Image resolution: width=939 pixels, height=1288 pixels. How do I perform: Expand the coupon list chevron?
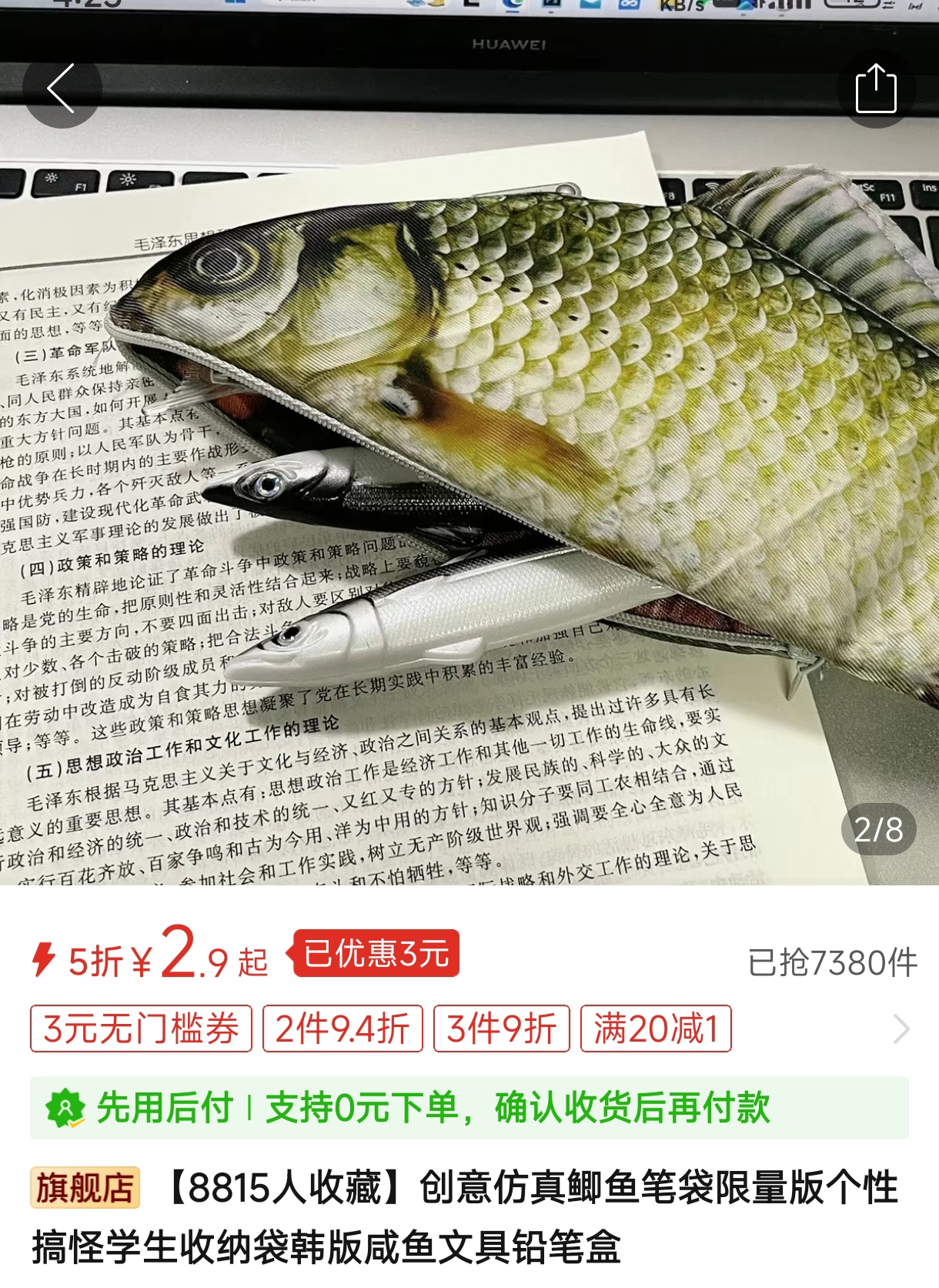[x=901, y=1029]
